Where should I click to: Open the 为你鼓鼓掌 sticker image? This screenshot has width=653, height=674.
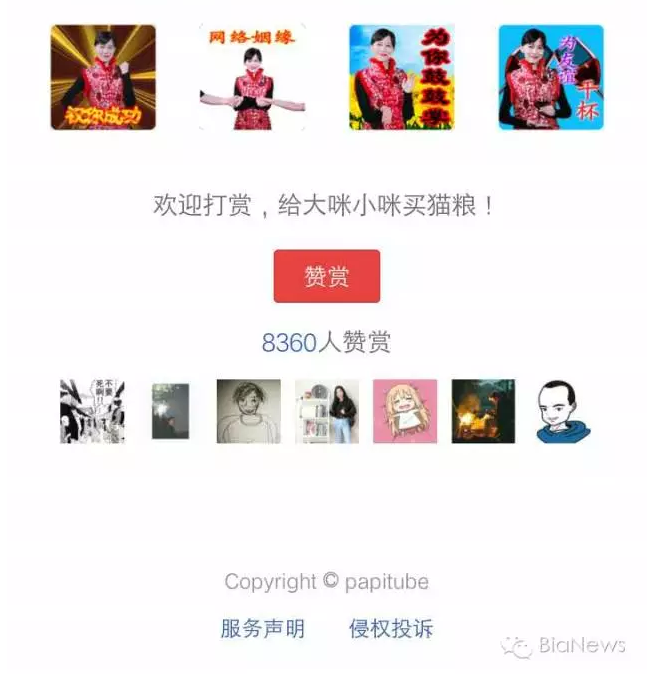[x=402, y=78]
